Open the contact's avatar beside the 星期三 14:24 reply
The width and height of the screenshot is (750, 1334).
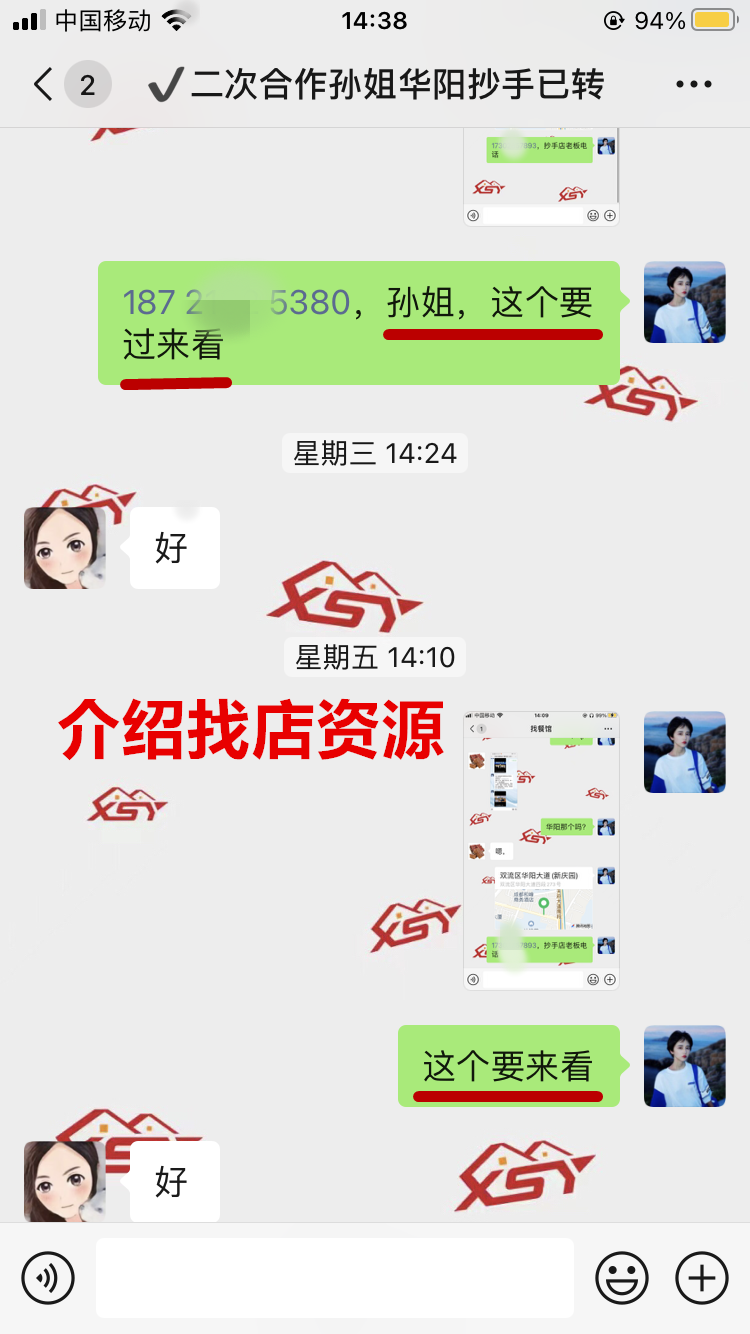[x=65, y=548]
